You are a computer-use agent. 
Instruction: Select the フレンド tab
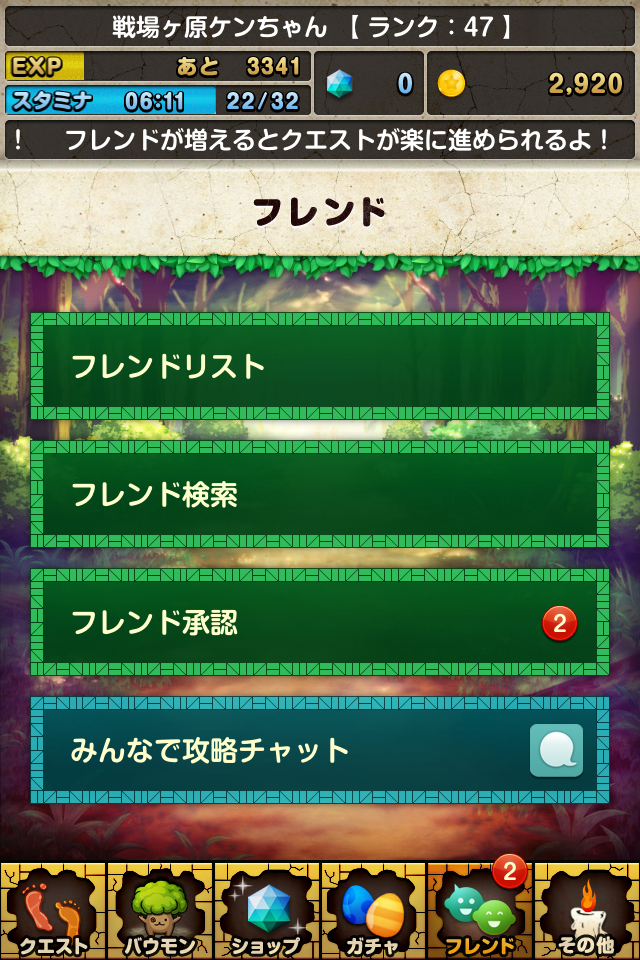point(480,911)
